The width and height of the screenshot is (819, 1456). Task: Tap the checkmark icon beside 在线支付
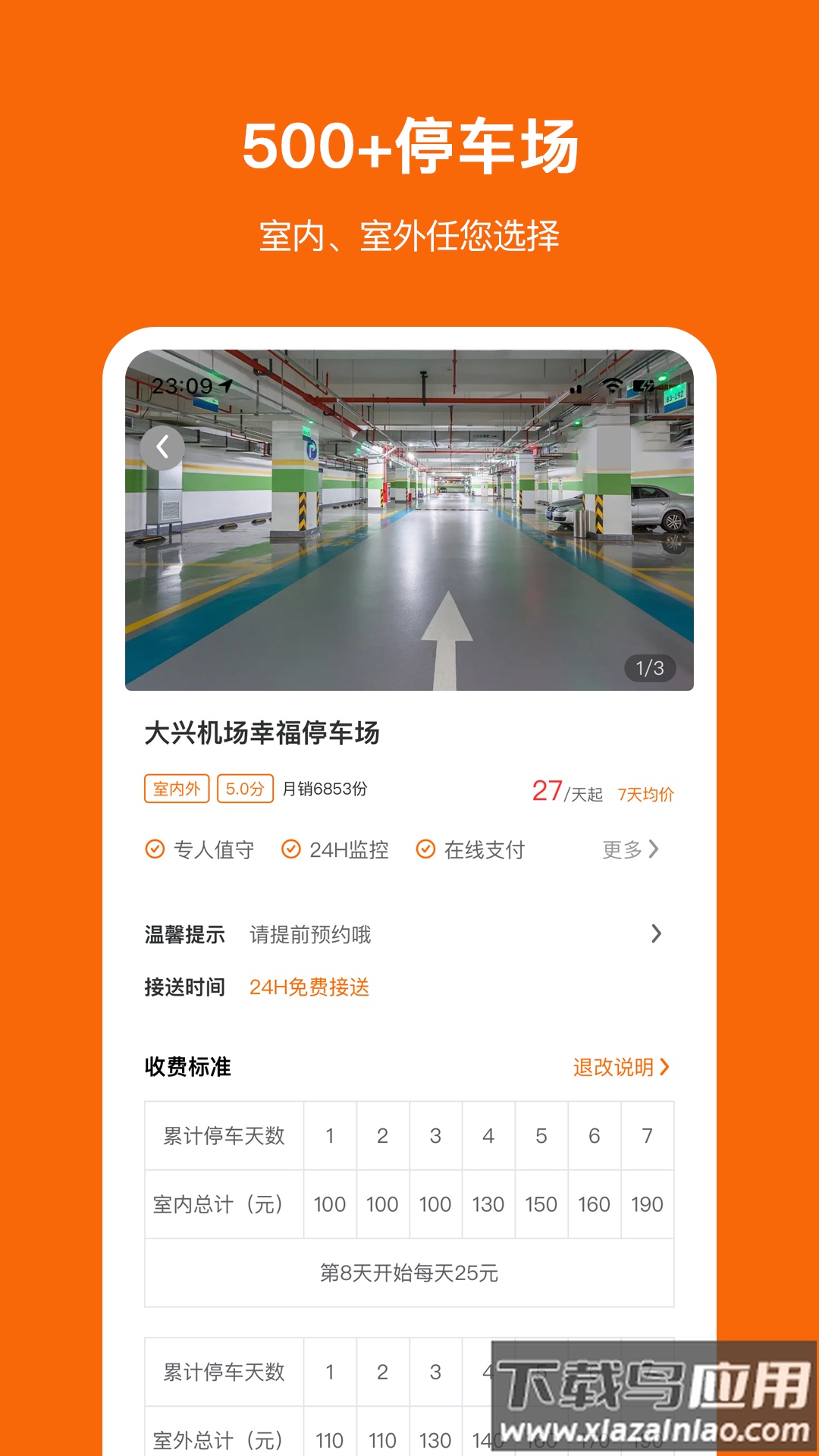click(x=426, y=850)
